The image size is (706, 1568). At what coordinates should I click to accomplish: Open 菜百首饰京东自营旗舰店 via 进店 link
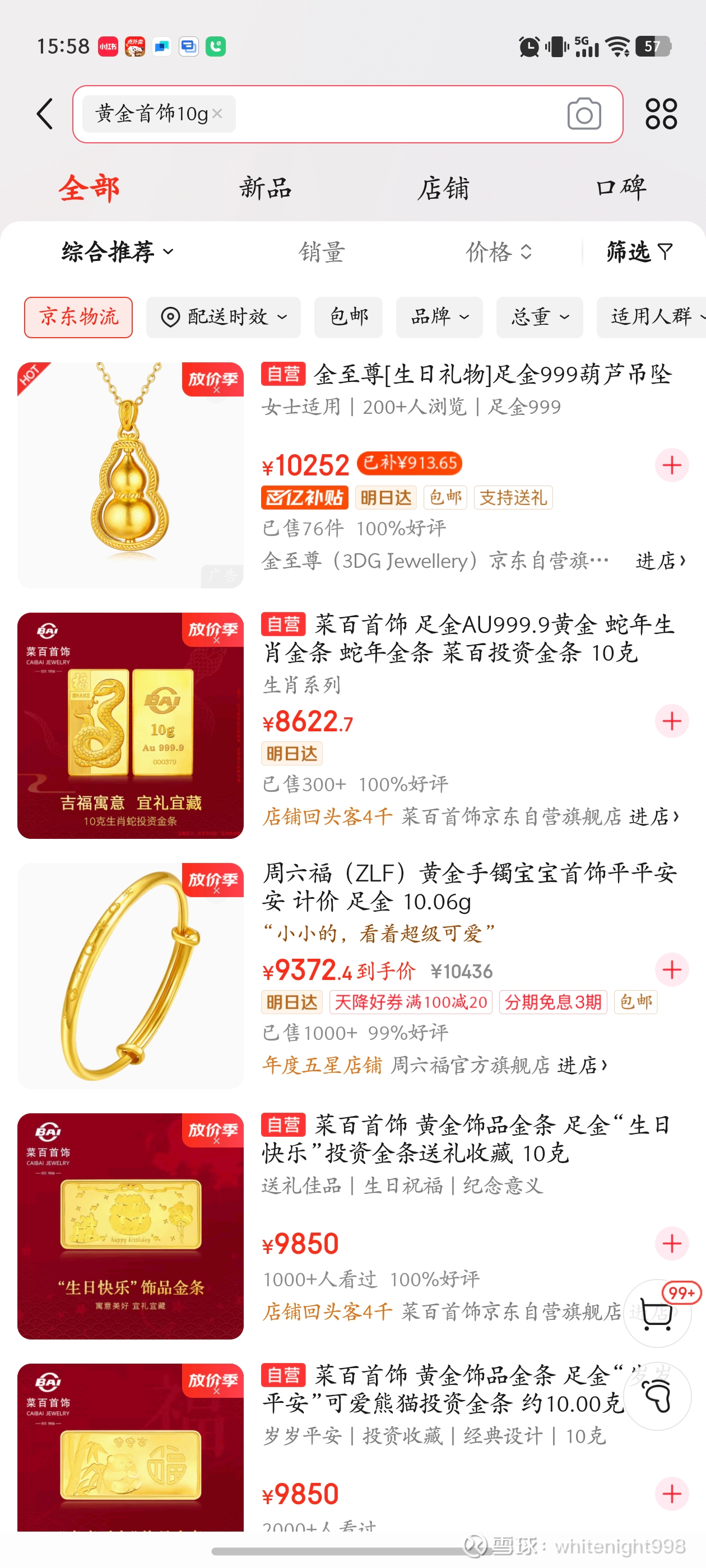click(650, 818)
